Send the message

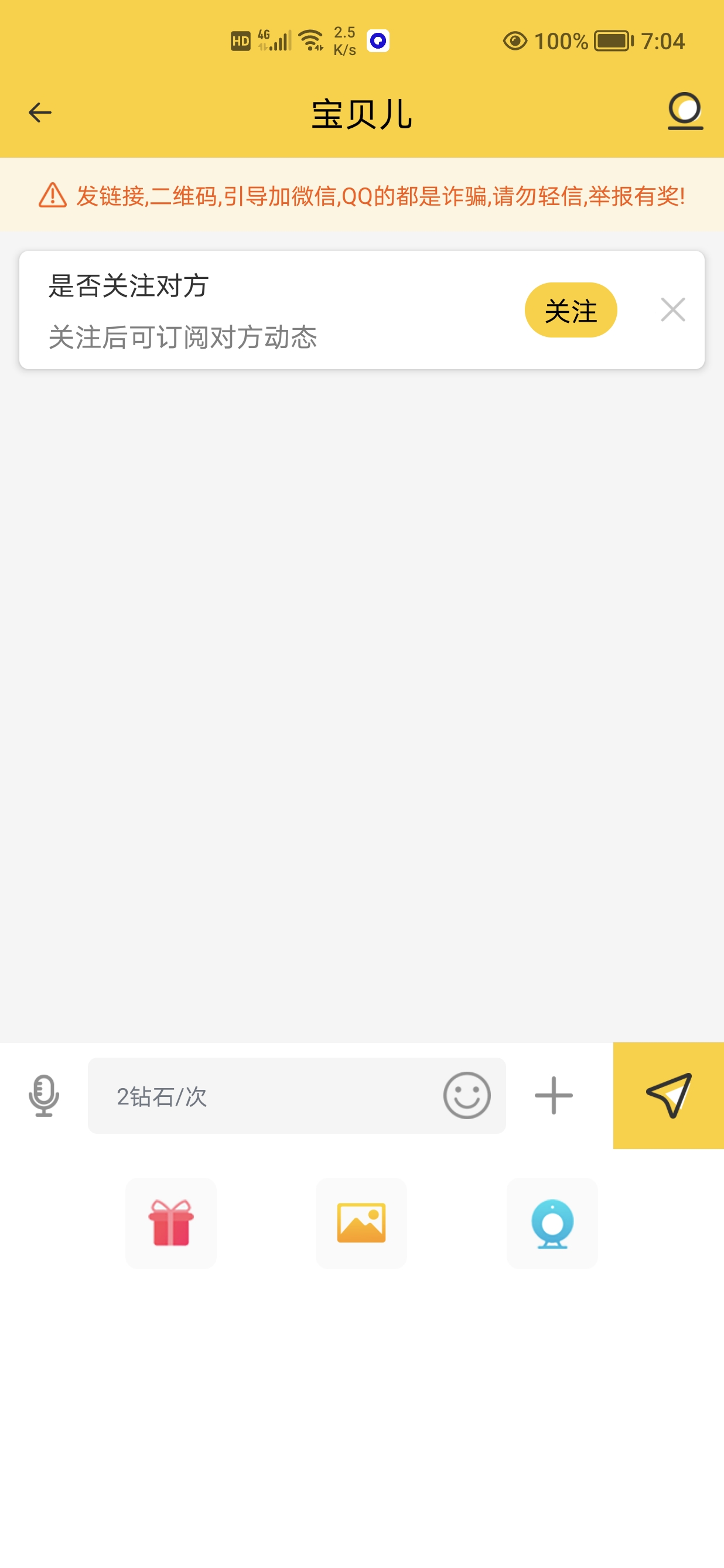point(668,1096)
